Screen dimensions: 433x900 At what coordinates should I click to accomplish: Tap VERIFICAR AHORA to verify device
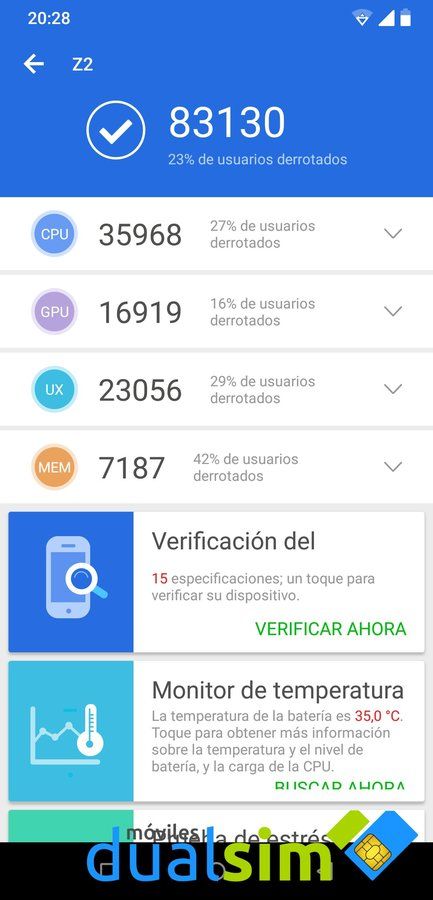[x=331, y=629]
